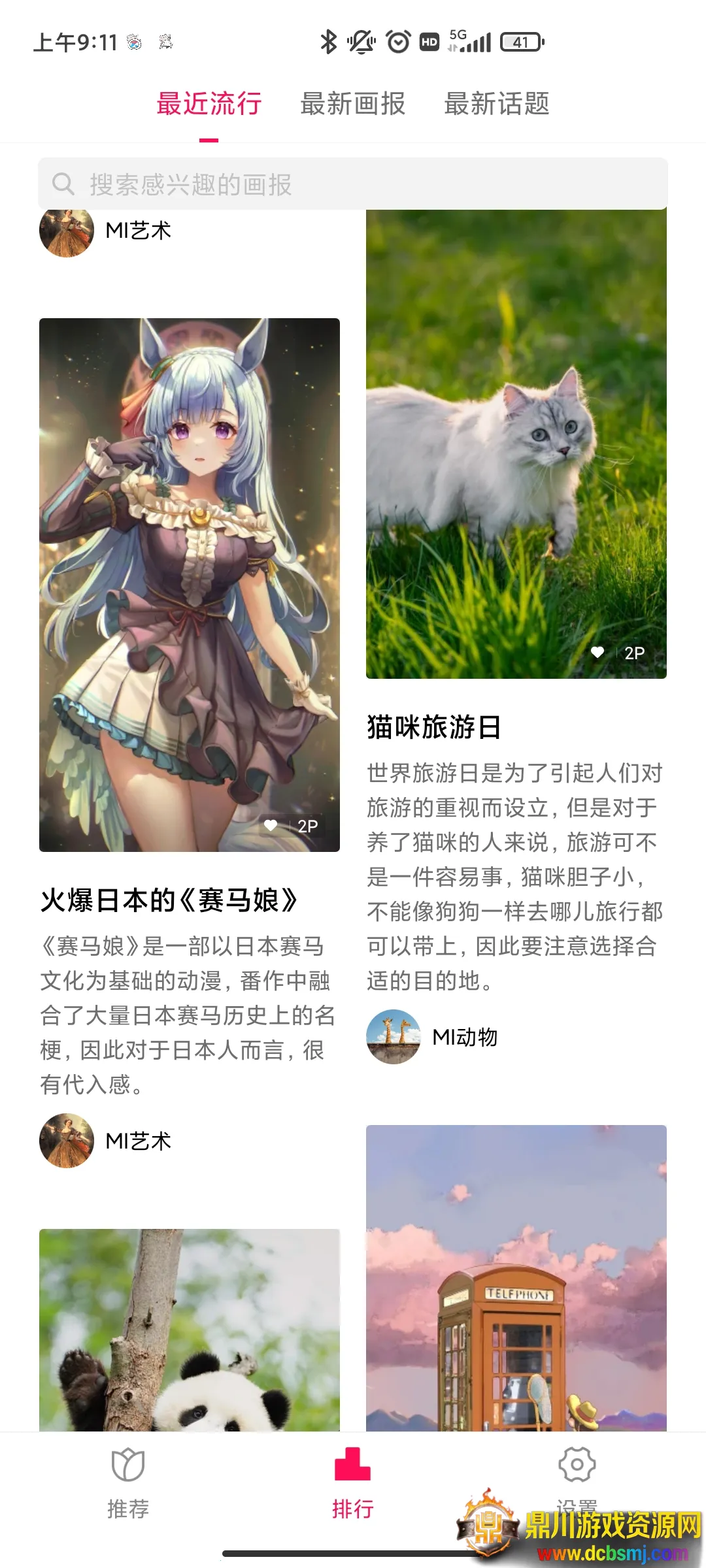Open the 猫咪旅游日 cat picture card
This screenshot has width=706, height=1568.
point(516,444)
